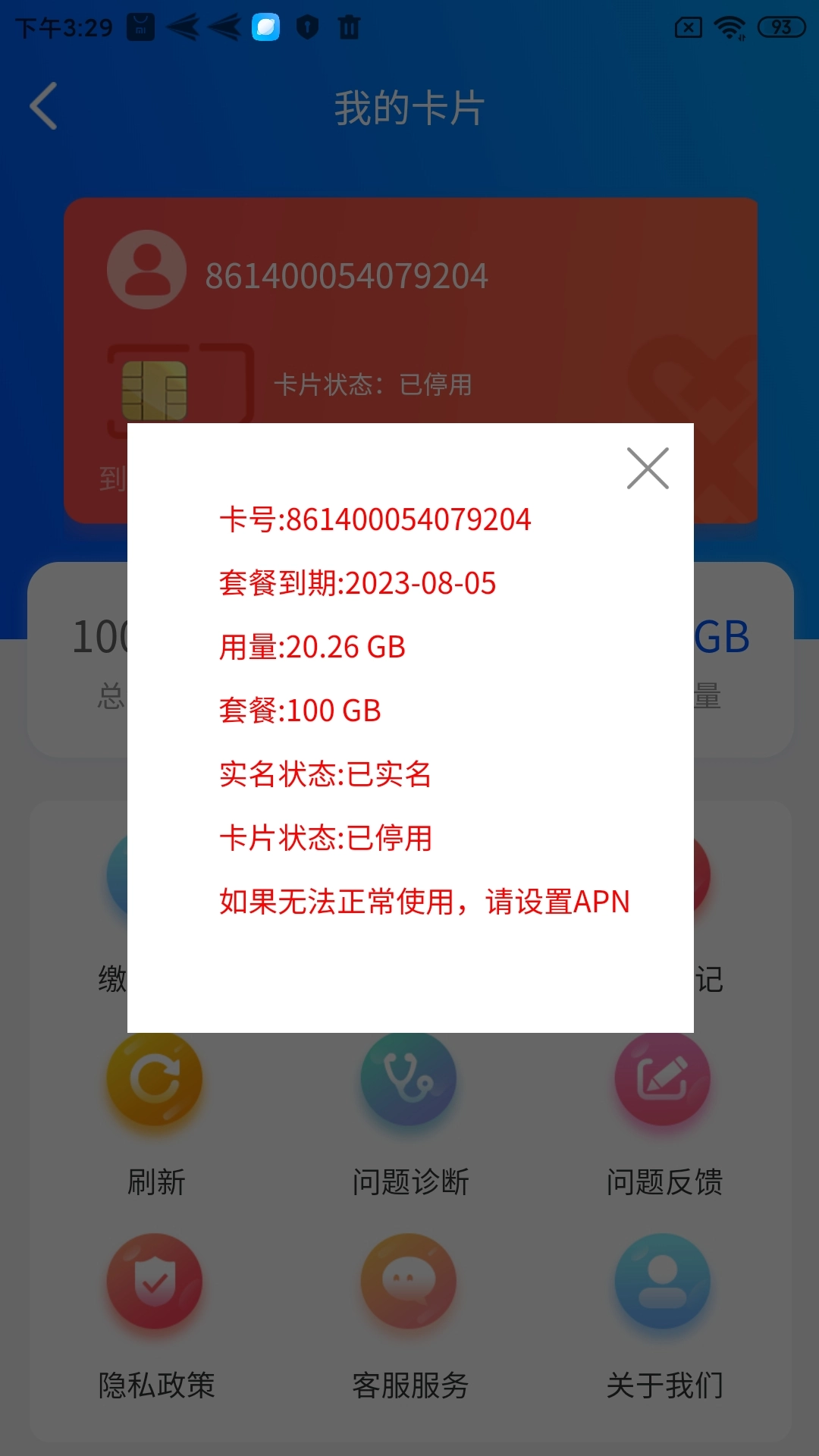Click the 套餐到期 expiry date line
Screen dimensions: 819x1456
[356, 585]
